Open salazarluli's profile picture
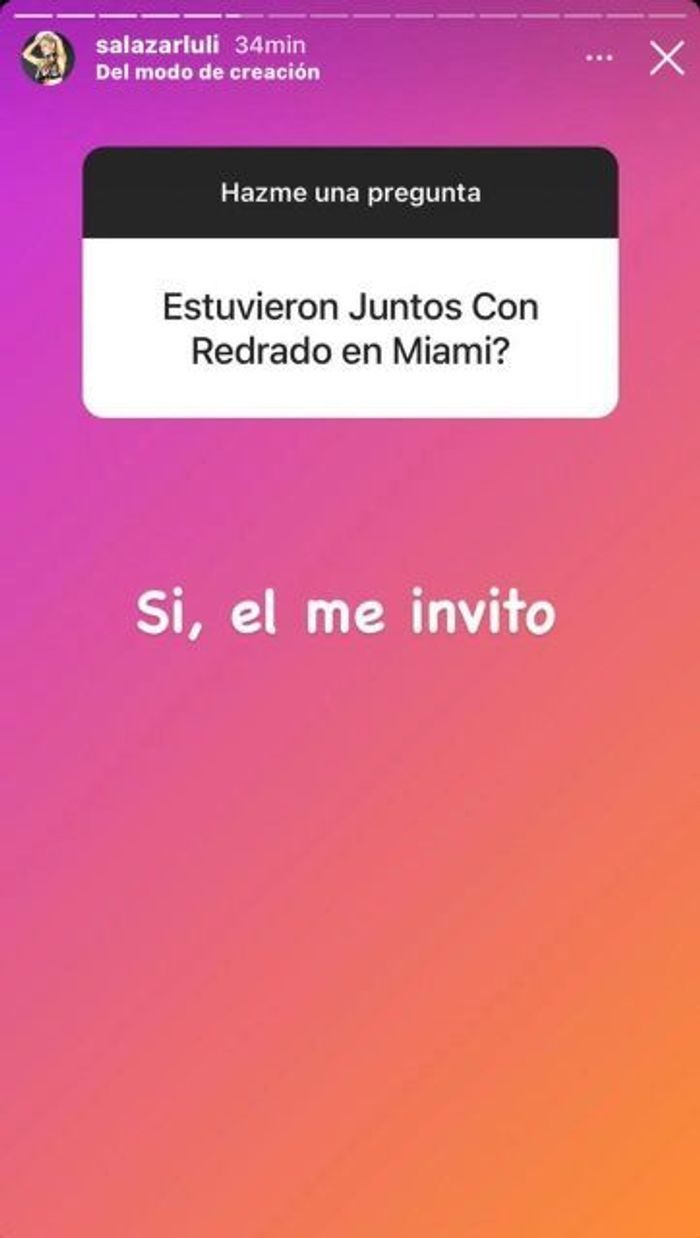This screenshot has width=700, height=1238. 47,58
